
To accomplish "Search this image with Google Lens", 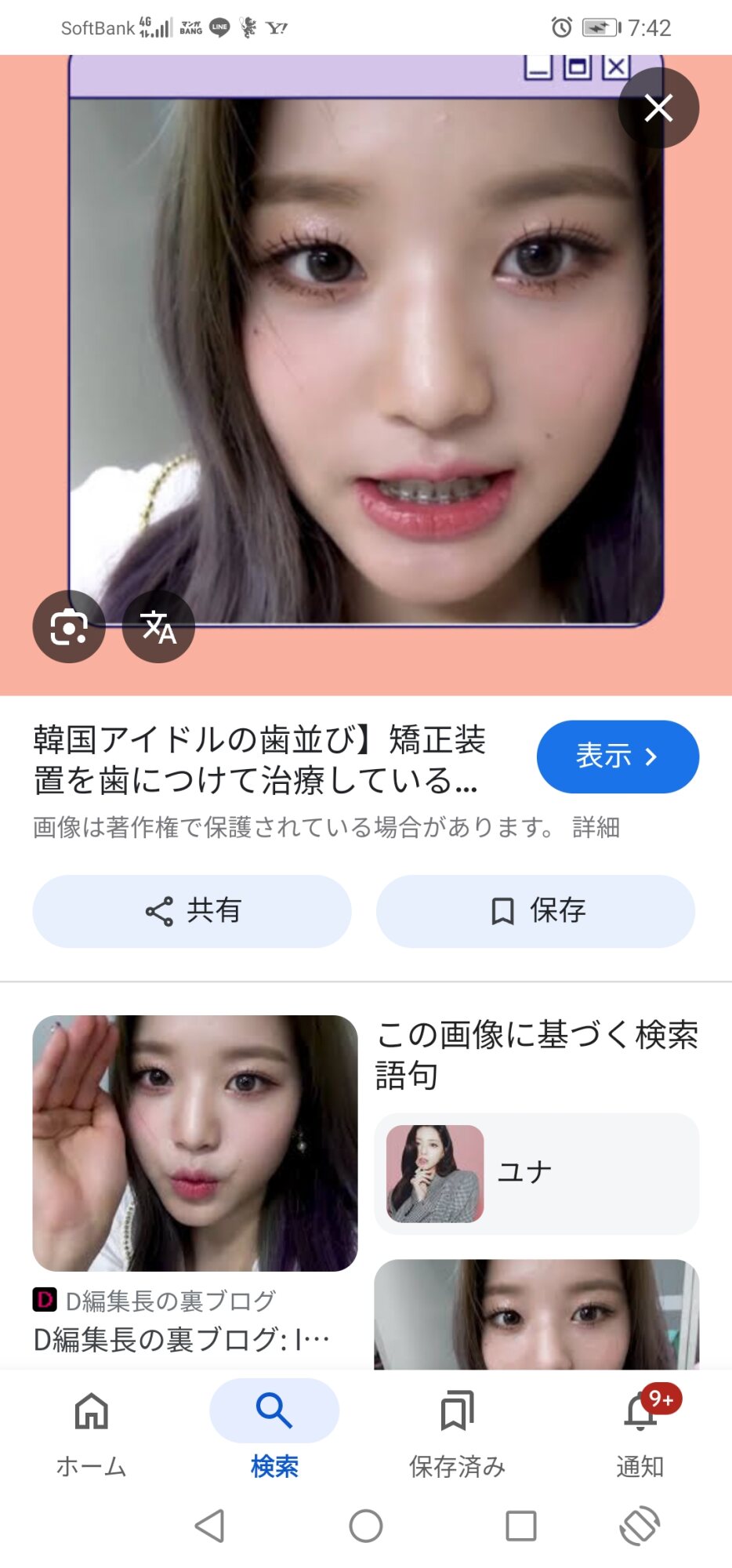I will pyautogui.click(x=69, y=627).
